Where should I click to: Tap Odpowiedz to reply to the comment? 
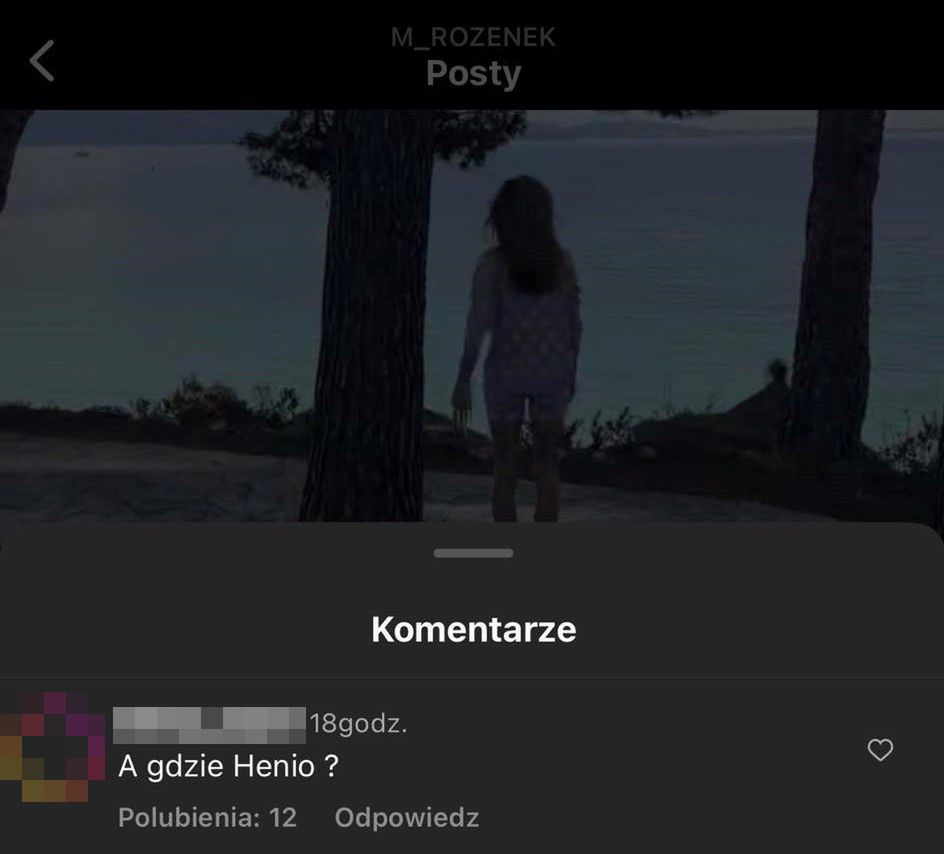(x=406, y=817)
